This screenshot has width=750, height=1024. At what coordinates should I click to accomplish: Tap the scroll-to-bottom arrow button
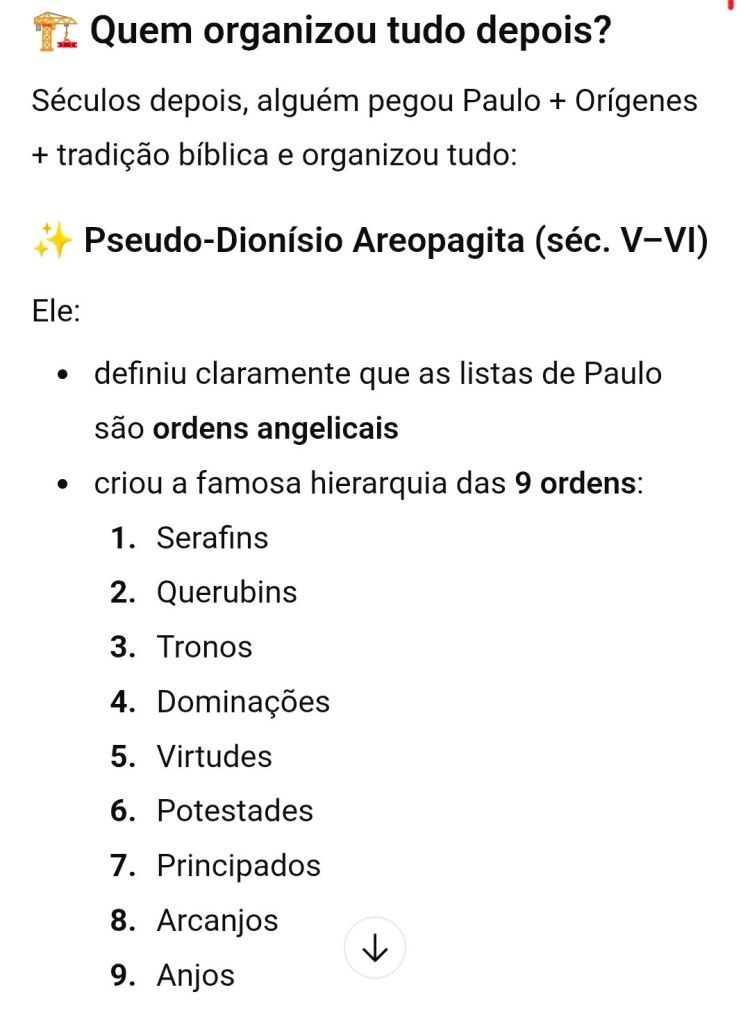click(x=375, y=946)
